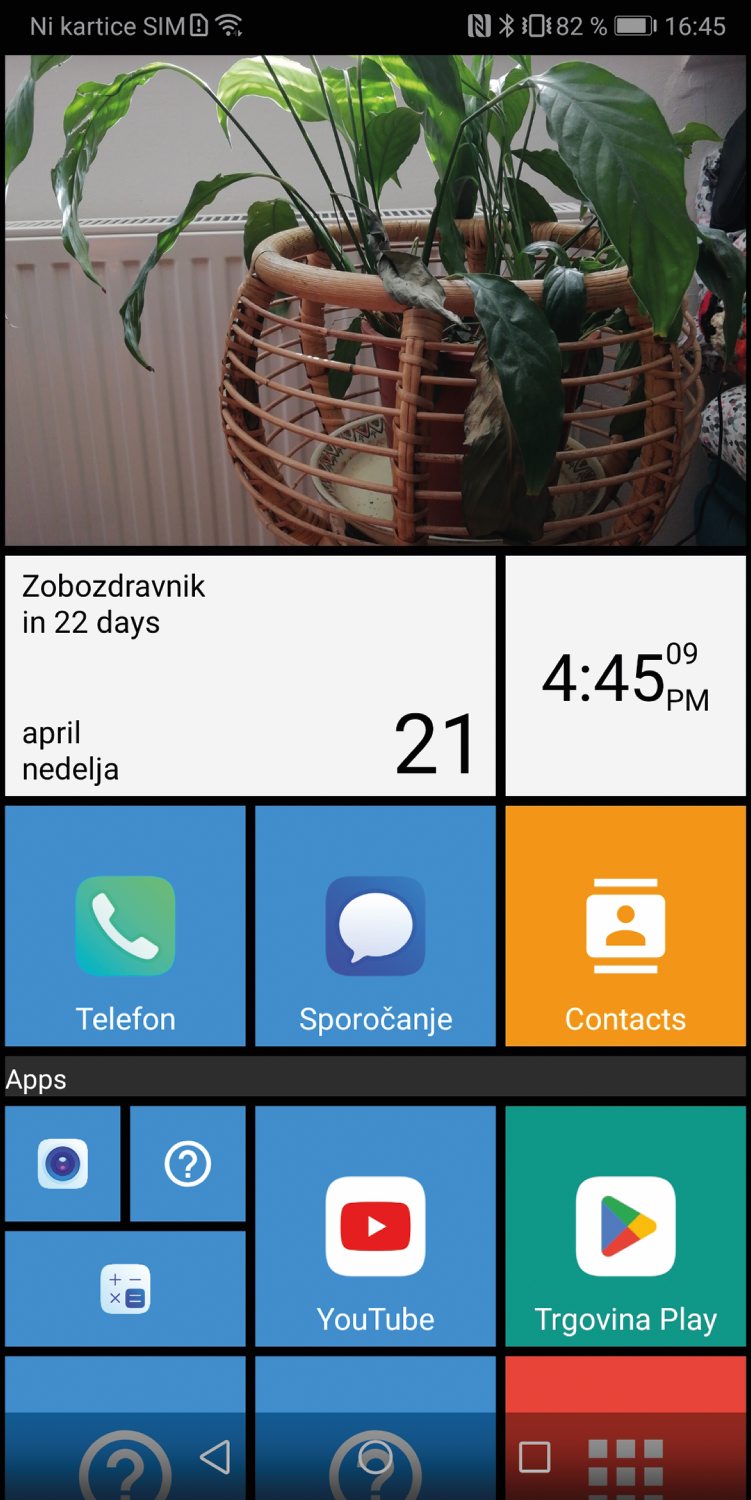
Task: Tap the small question mark tile under Apps
Action: 188,1164
